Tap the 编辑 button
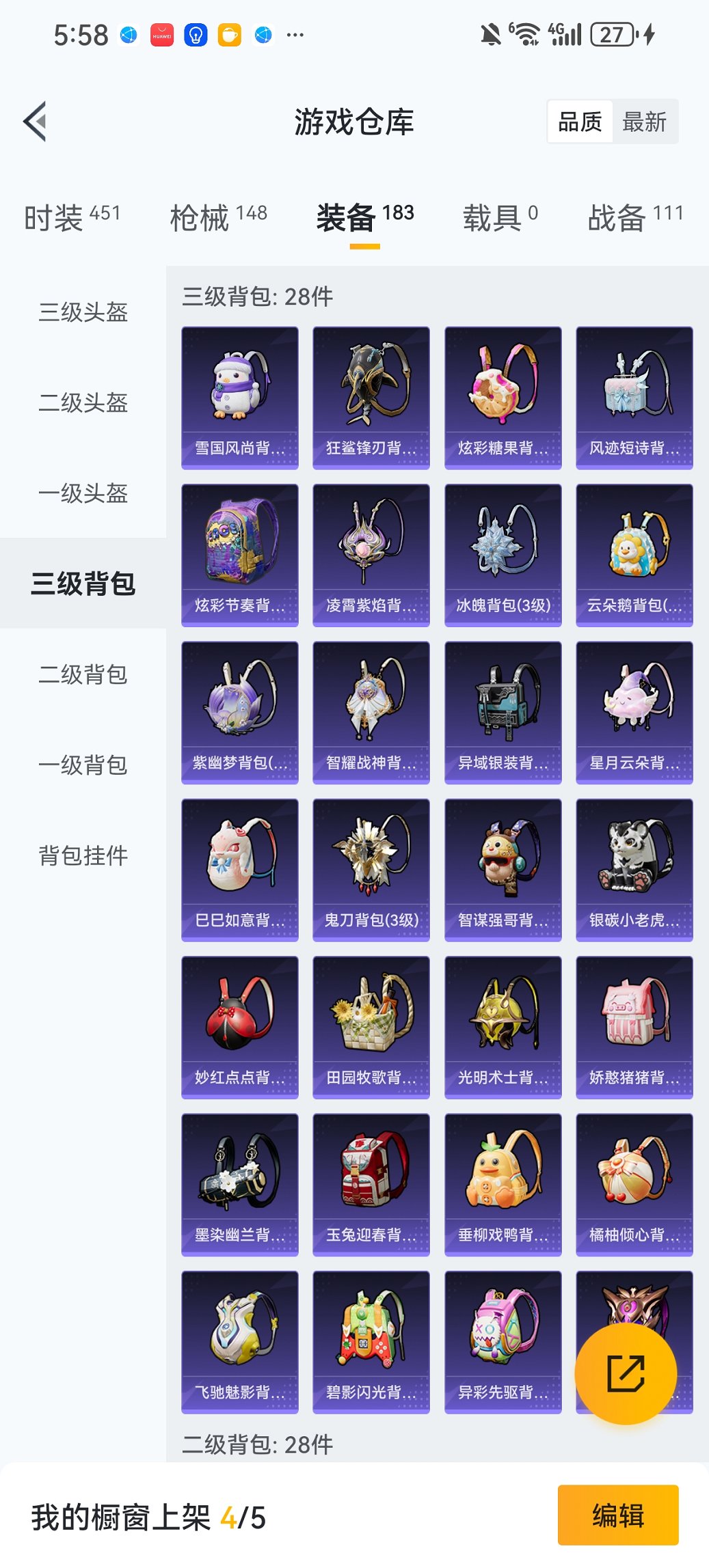This screenshot has height=1568, width=709. [618, 1515]
